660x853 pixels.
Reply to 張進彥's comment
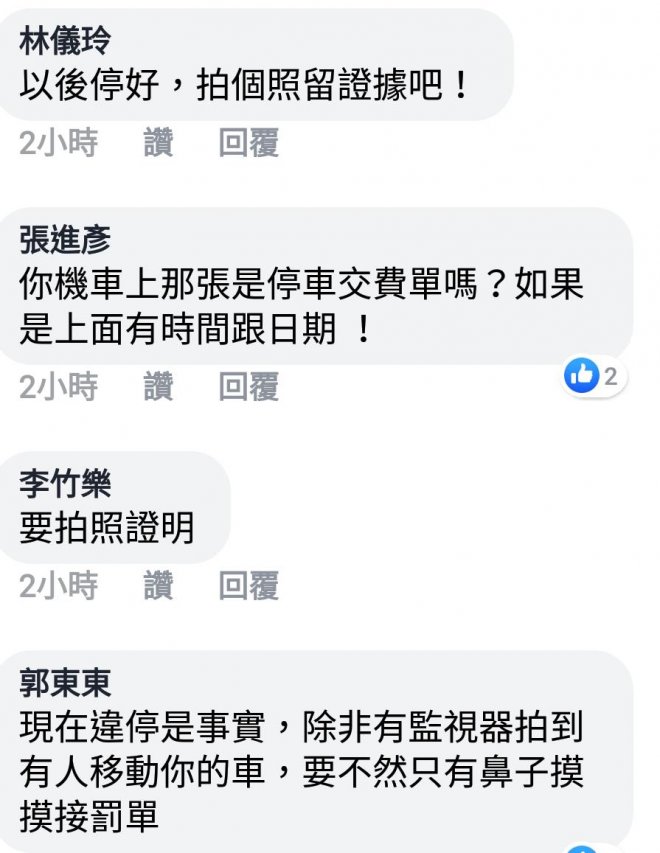coord(249,387)
